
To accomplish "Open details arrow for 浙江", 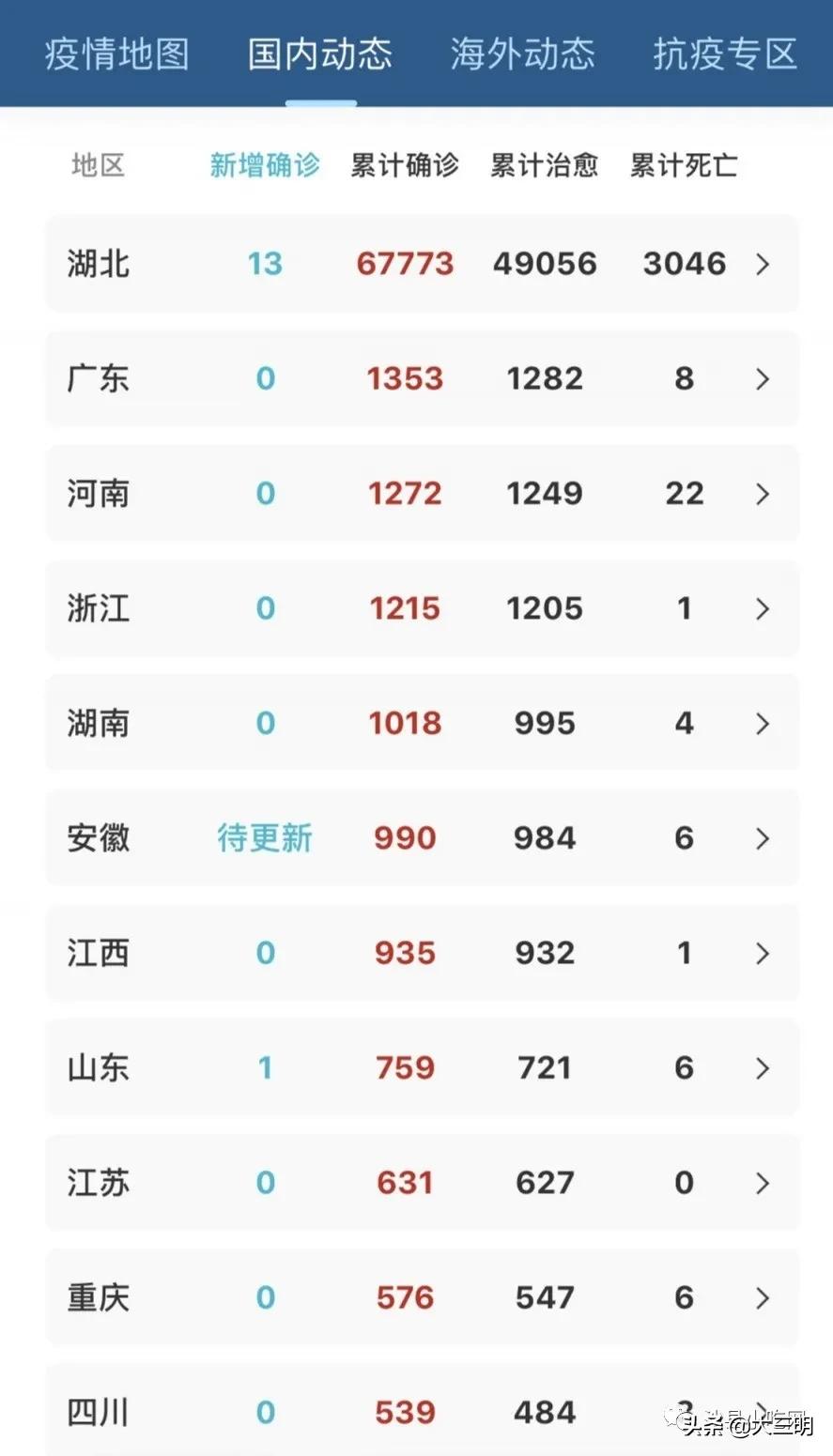I will click(x=763, y=609).
